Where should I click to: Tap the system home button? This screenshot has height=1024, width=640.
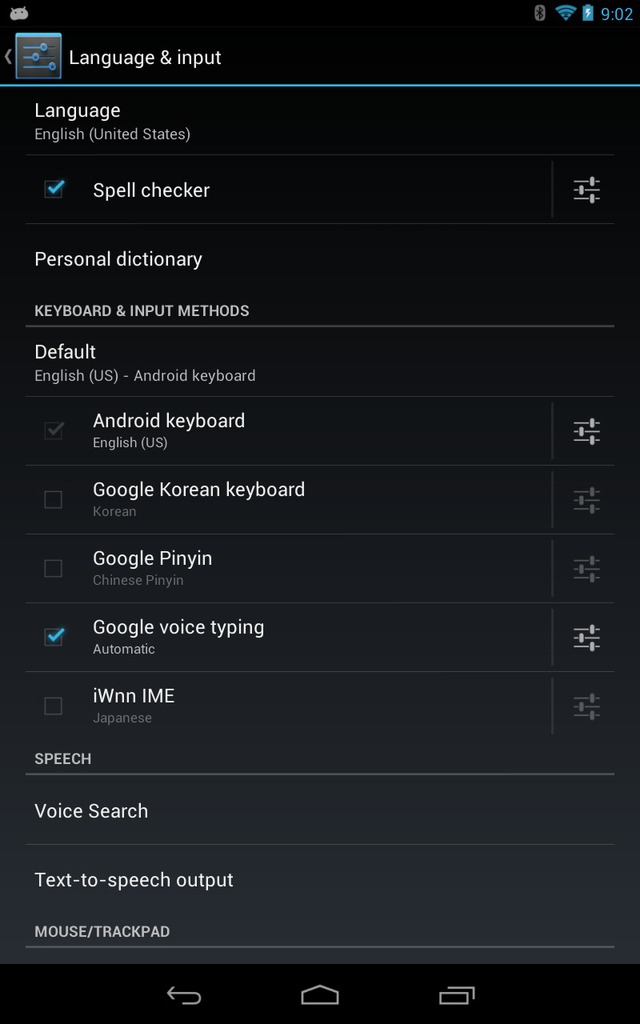point(320,995)
